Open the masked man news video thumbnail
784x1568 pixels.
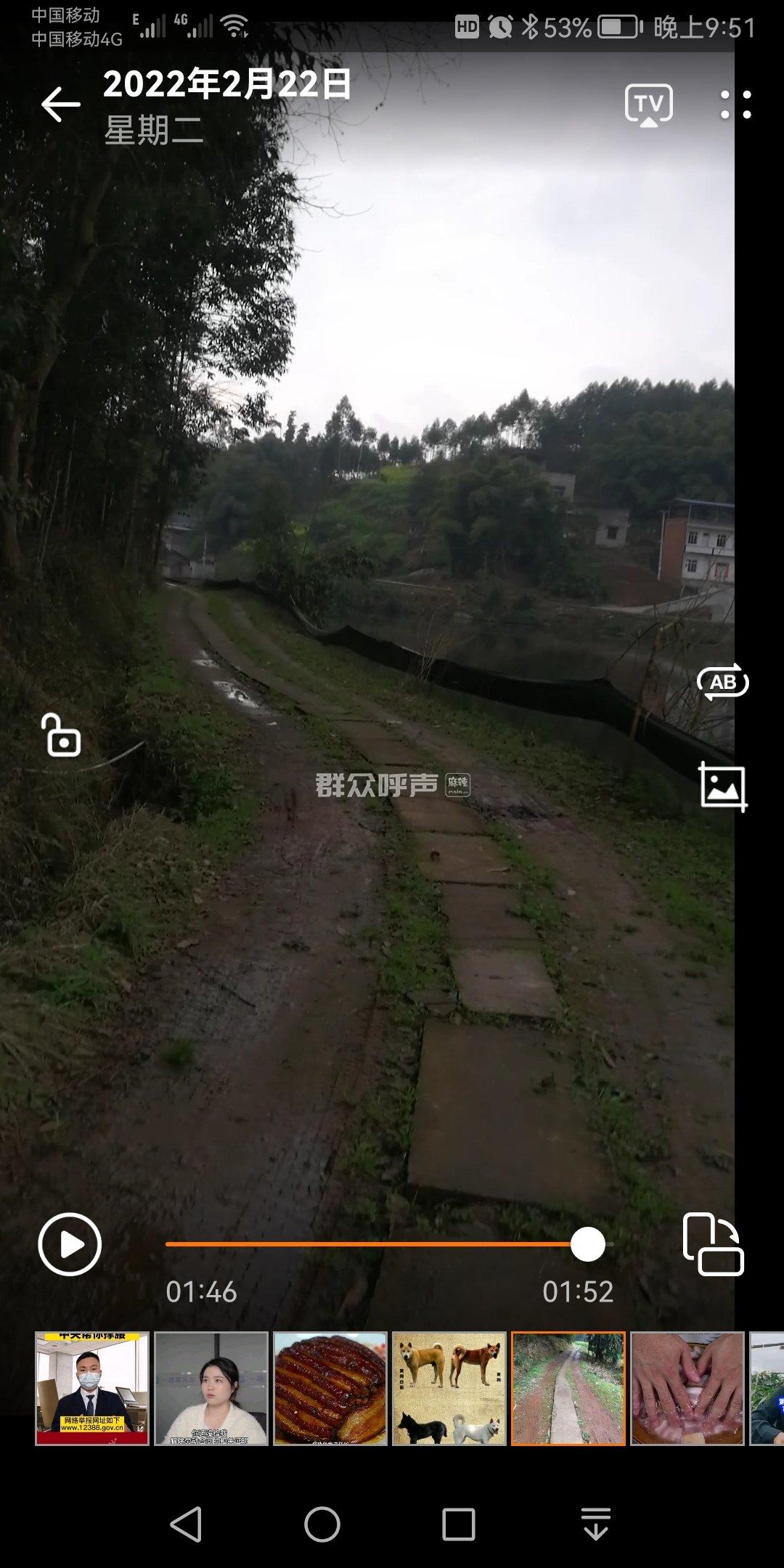[92, 1388]
